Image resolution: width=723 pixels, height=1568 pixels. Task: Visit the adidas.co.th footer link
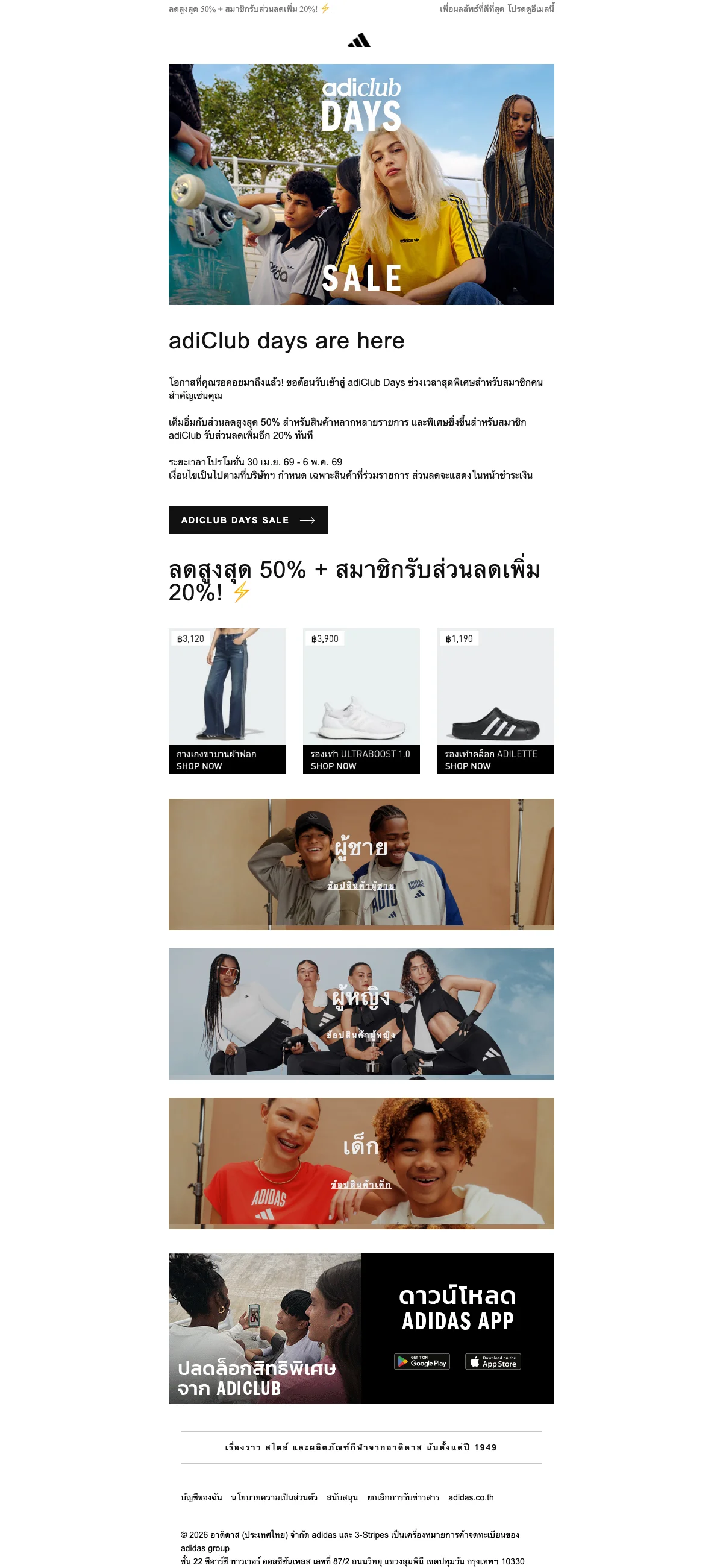pyautogui.click(x=471, y=1497)
